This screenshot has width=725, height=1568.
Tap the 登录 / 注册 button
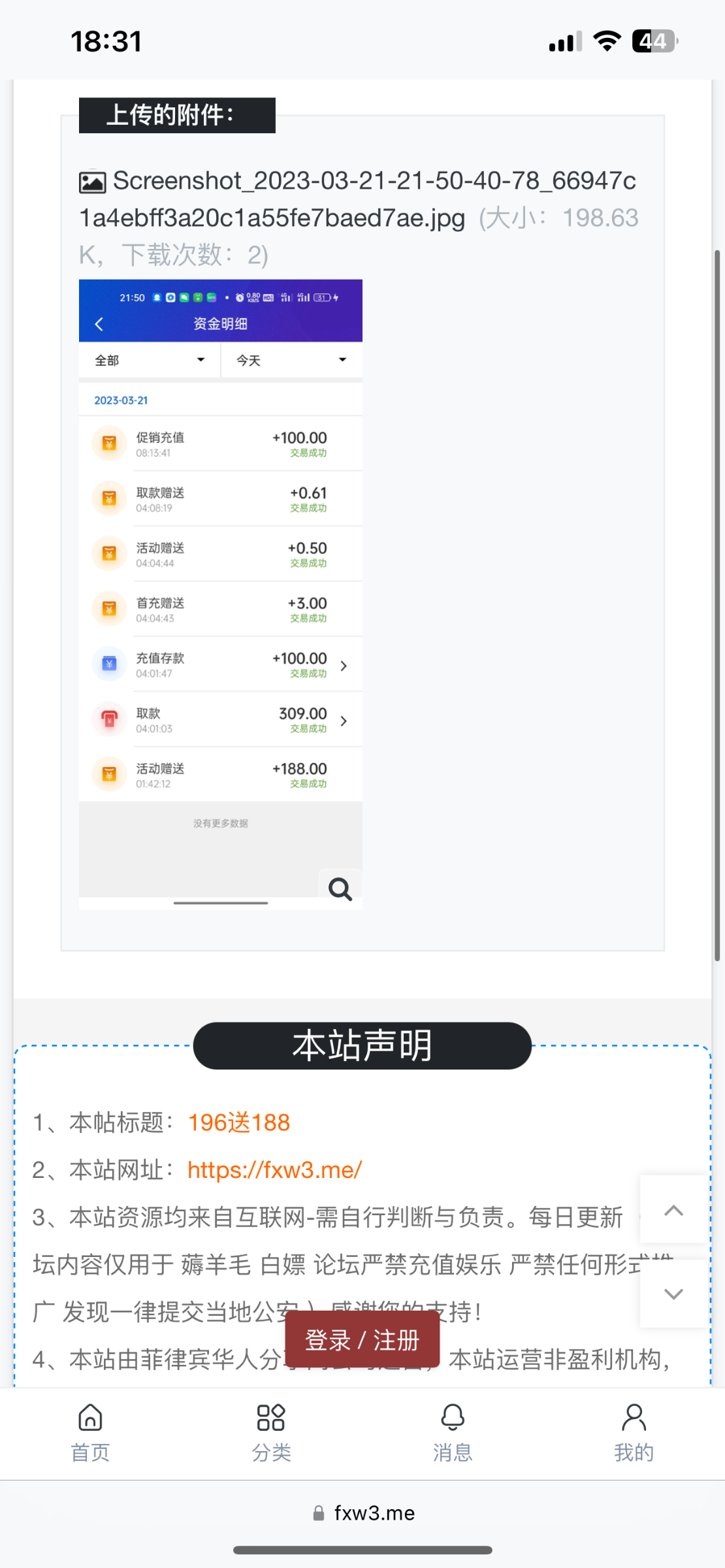point(362,1339)
